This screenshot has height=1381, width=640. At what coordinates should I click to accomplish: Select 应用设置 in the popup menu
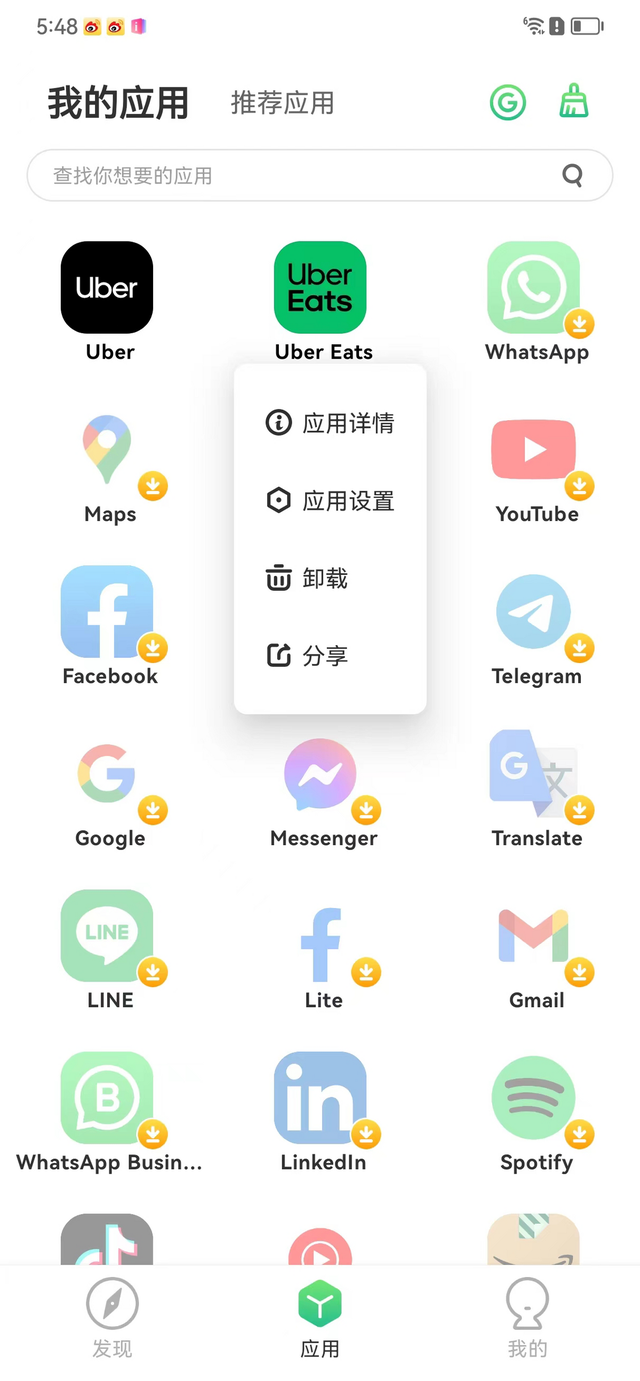(x=330, y=501)
